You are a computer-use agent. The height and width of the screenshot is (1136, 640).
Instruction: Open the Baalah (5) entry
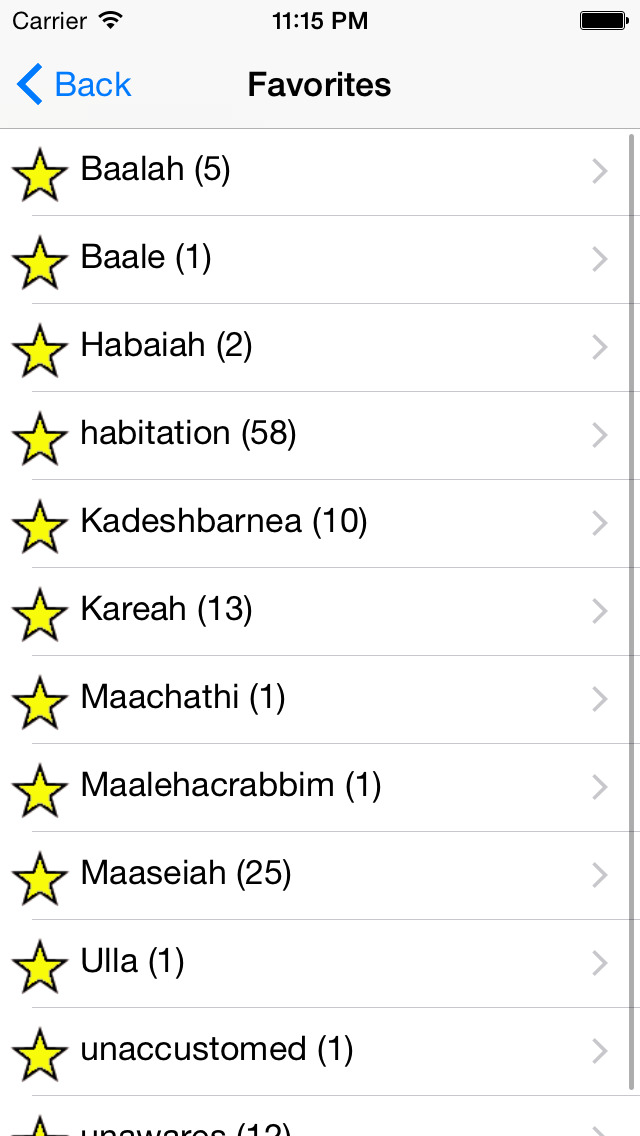coord(320,172)
